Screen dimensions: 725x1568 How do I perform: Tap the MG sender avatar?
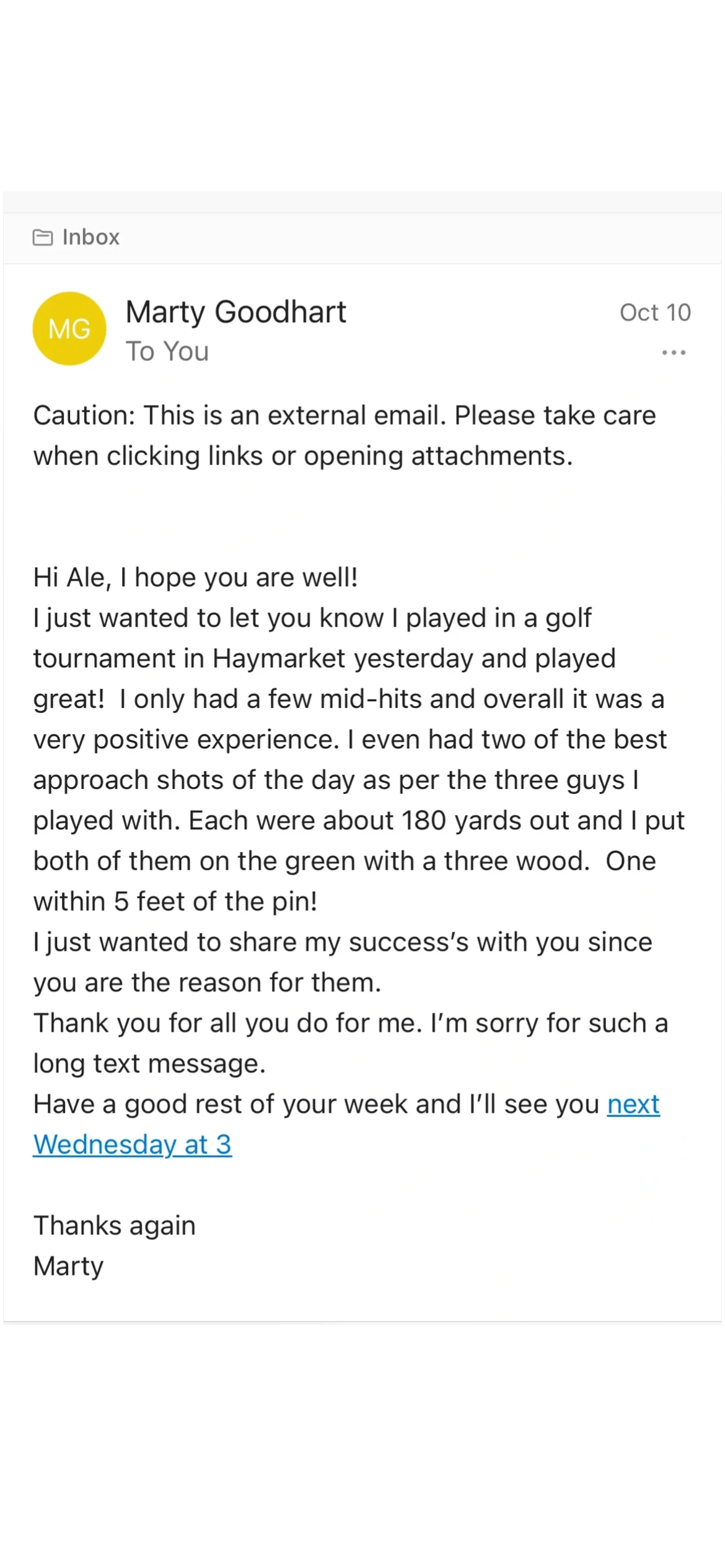pos(69,329)
